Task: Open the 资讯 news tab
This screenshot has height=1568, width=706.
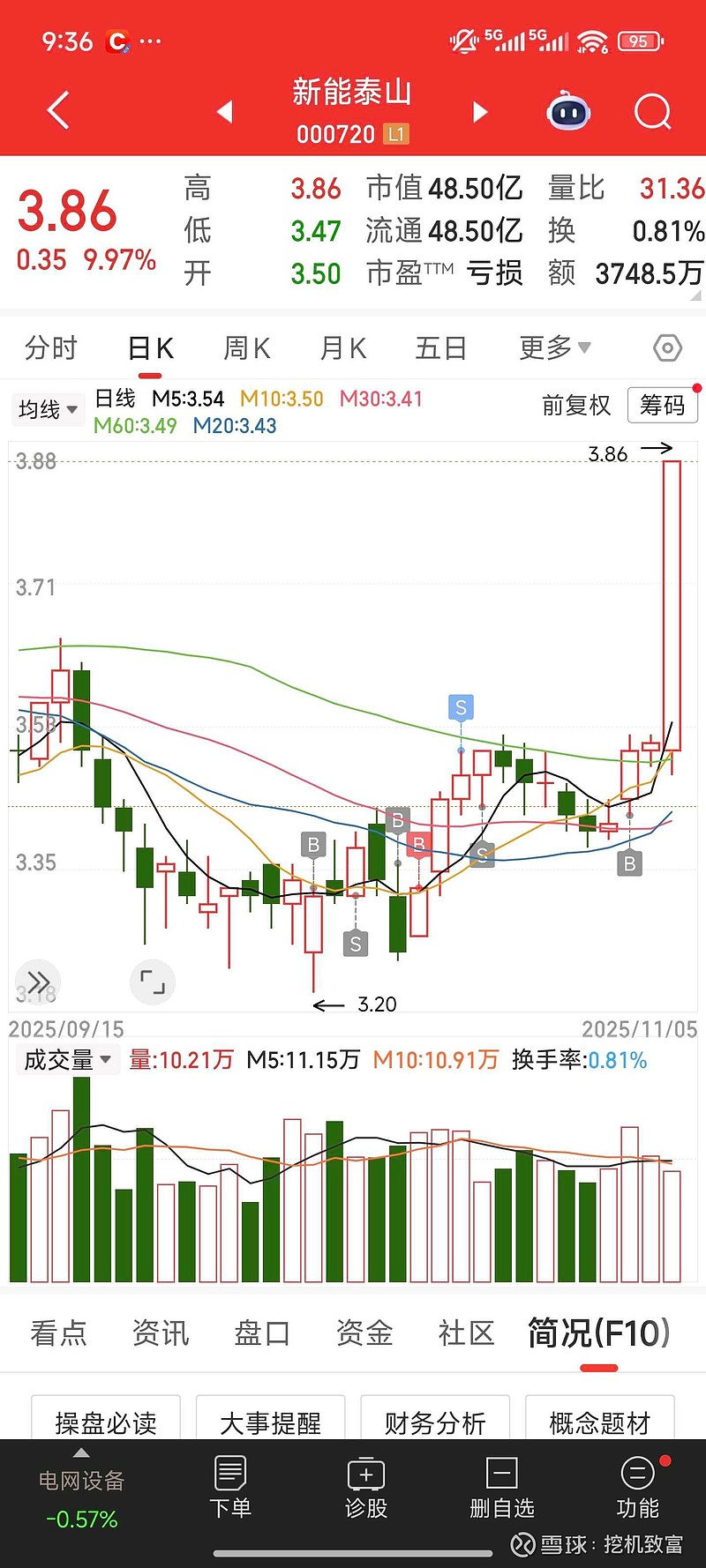Action: 161,1333
